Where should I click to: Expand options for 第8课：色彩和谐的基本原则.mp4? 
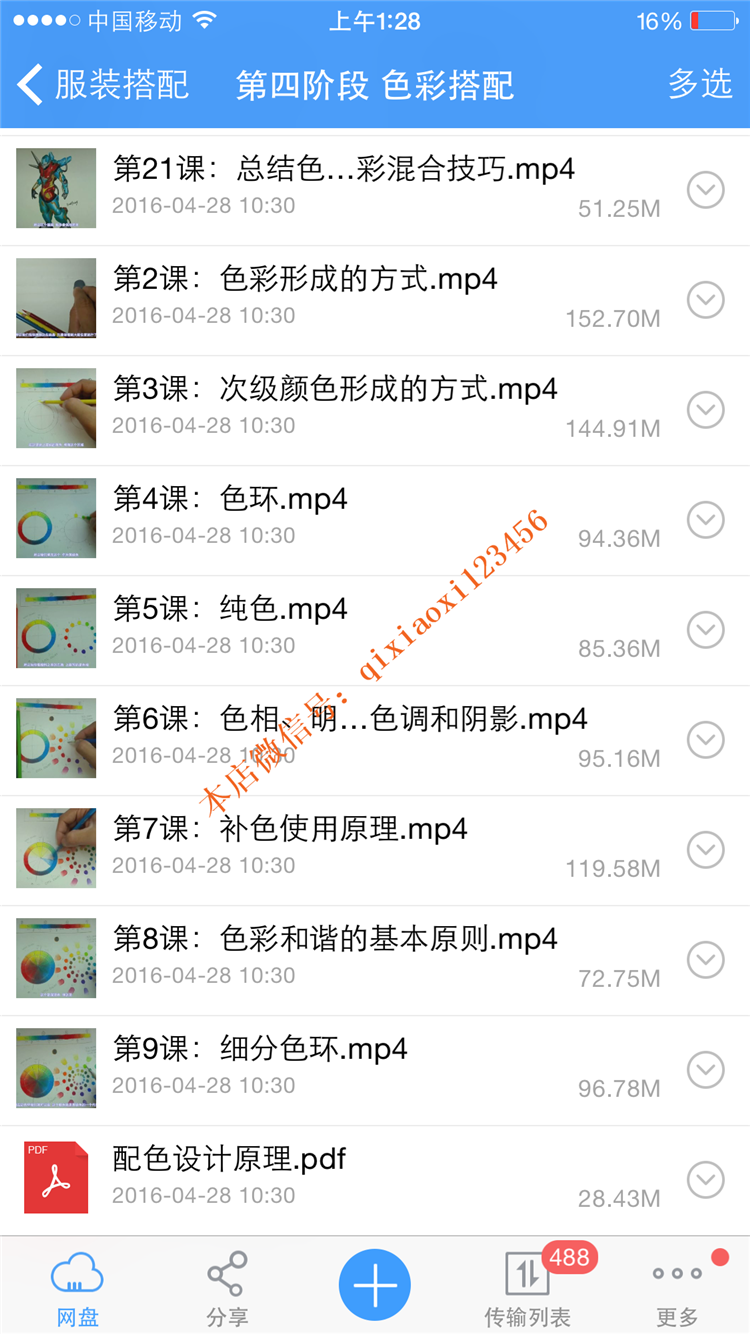pyautogui.click(x=706, y=959)
